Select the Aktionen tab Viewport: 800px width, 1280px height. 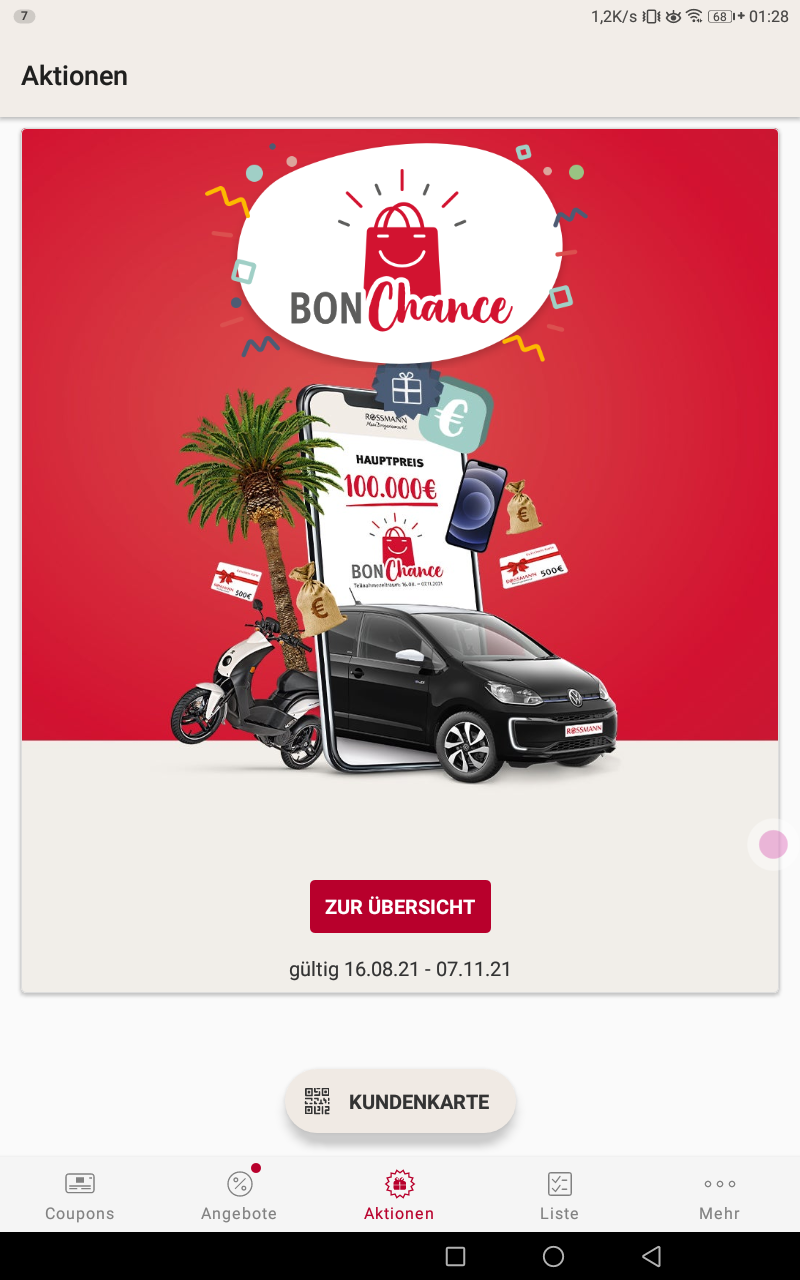[399, 1196]
